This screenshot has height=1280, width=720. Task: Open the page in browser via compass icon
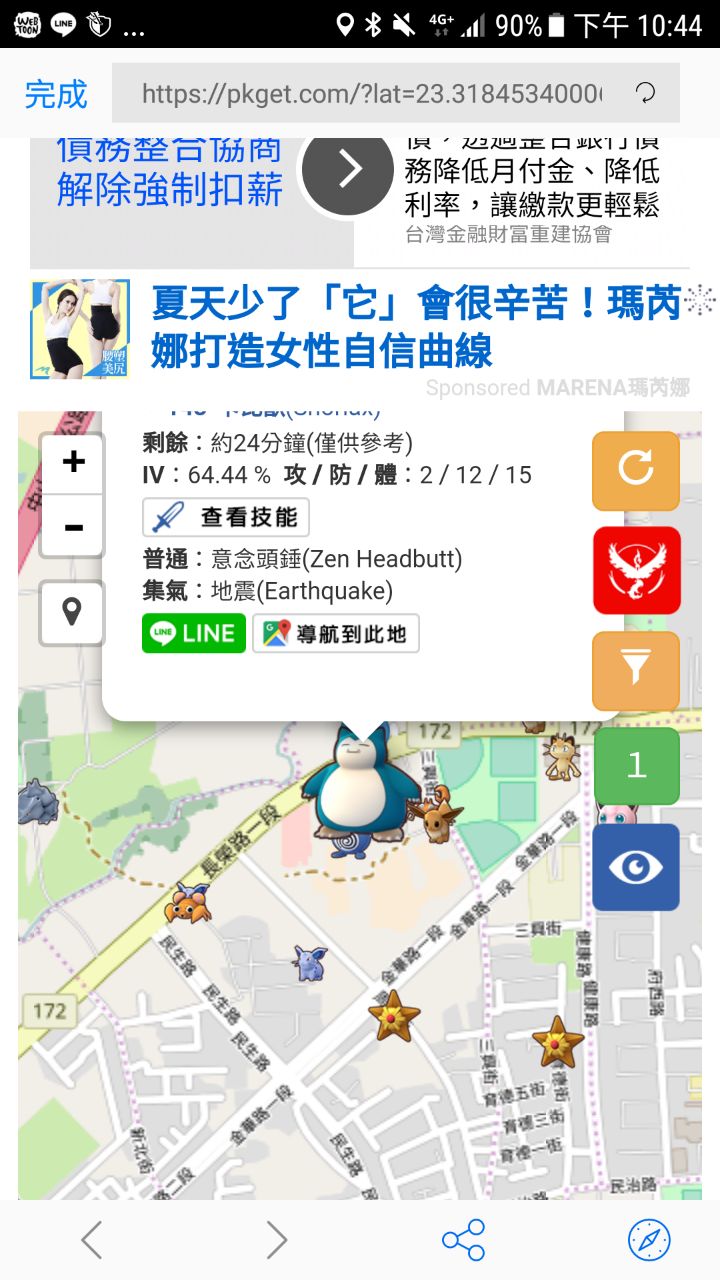click(x=648, y=1240)
